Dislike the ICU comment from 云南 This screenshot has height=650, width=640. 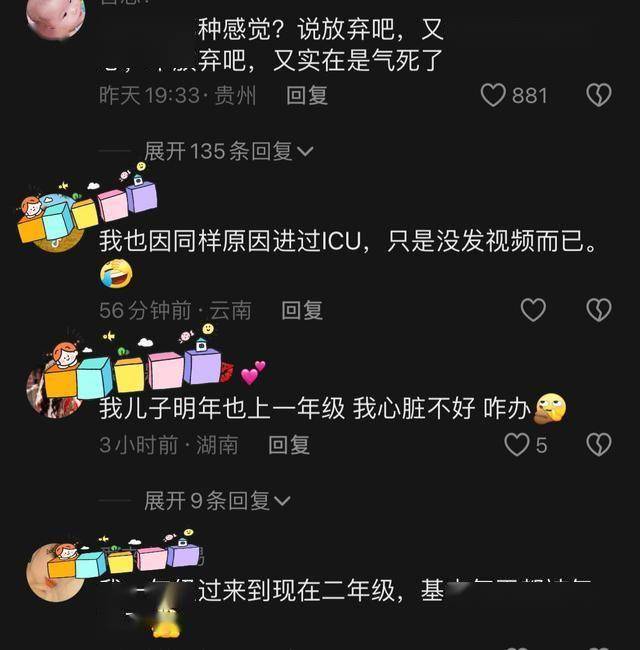click(x=598, y=310)
